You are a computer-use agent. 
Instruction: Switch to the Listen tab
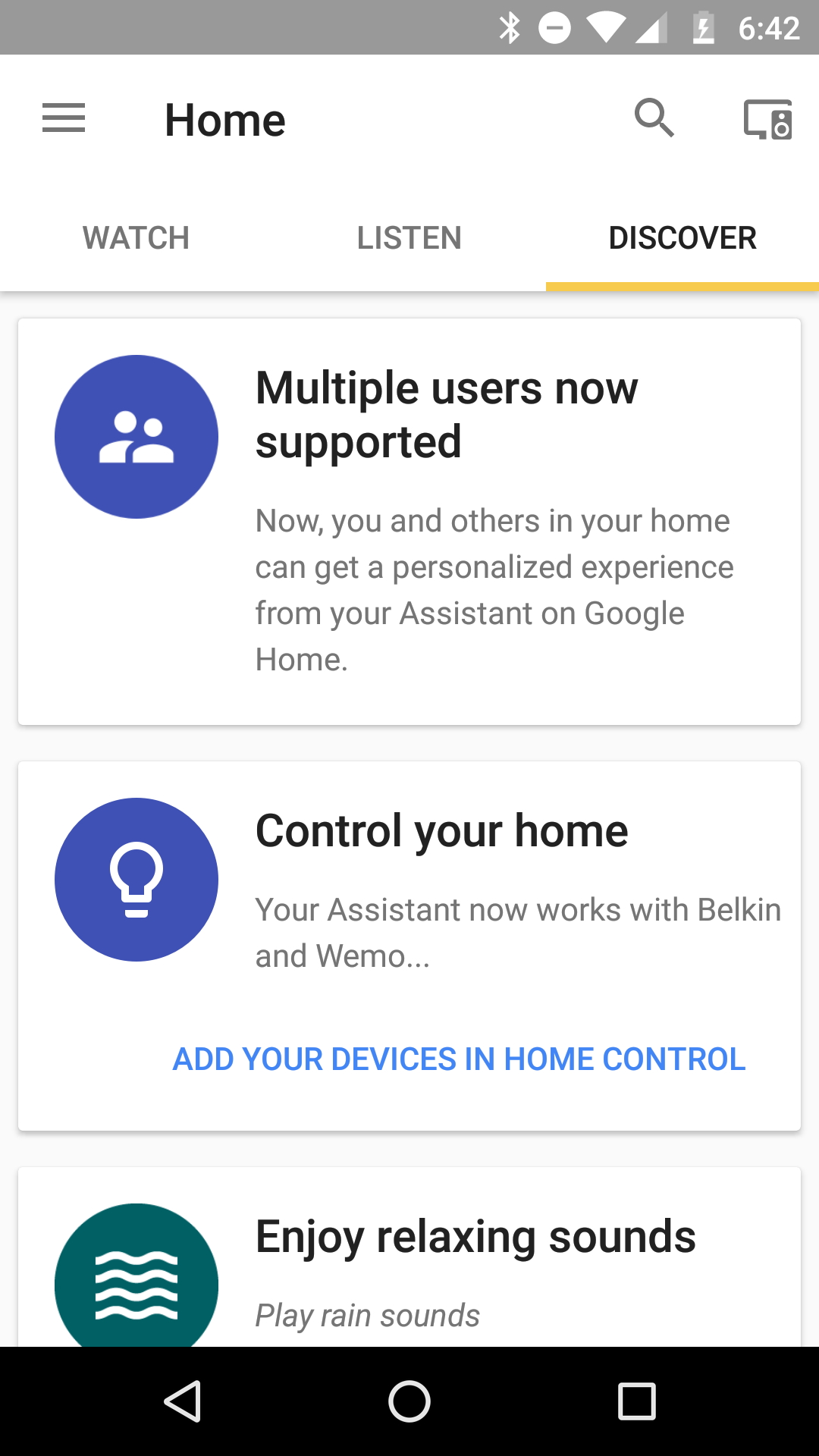tap(409, 238)
